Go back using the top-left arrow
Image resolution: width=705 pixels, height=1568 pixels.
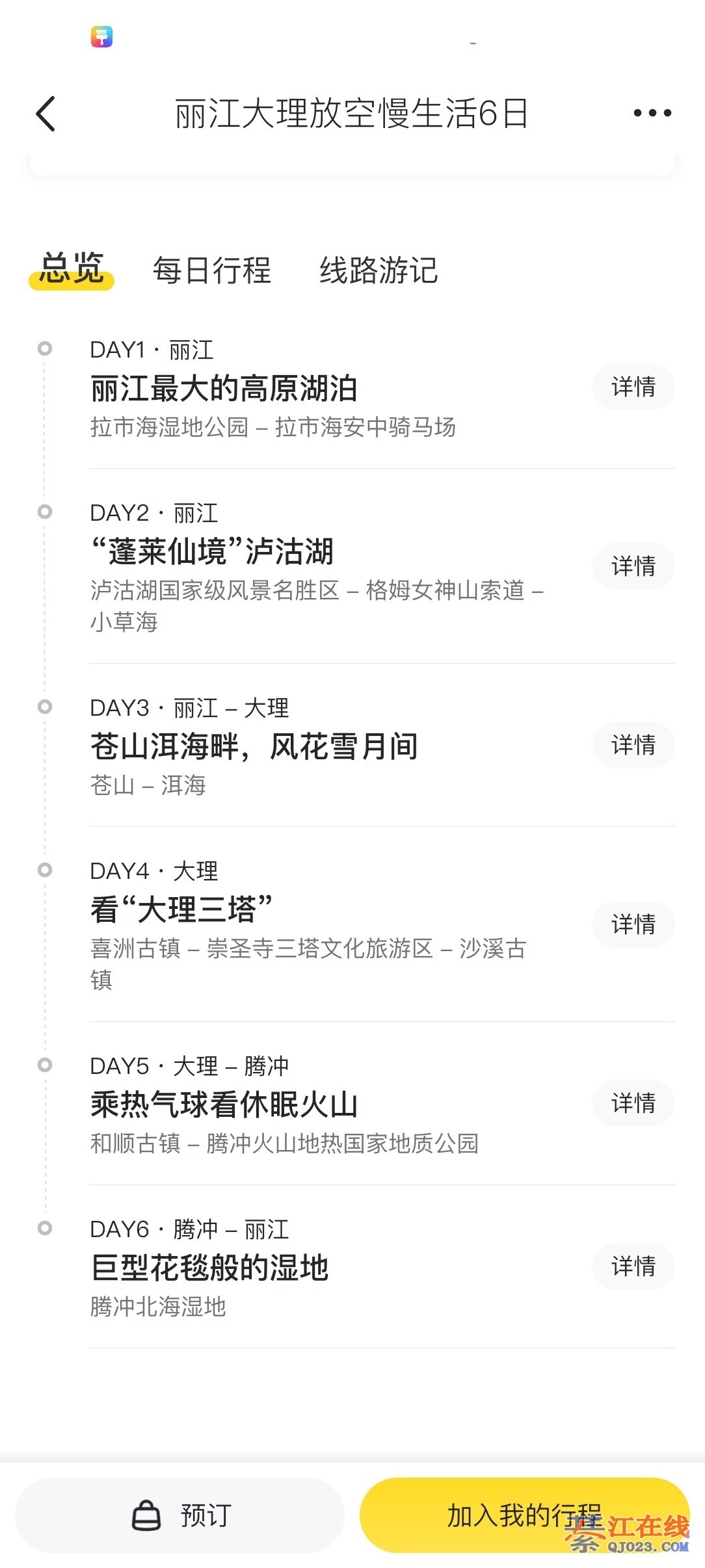(46, 114)
